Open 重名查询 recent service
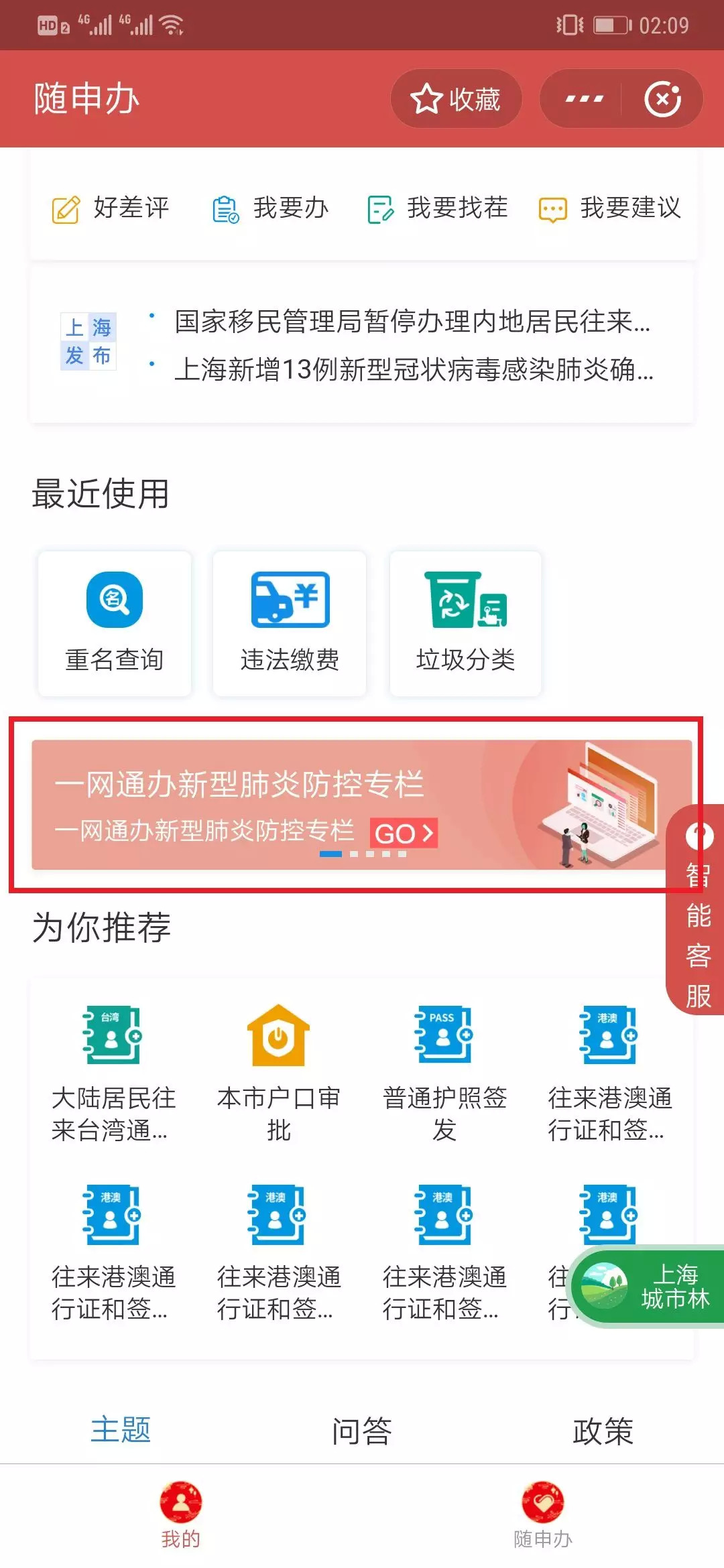This screenshot has width=724, height=1568. (115, 623)
